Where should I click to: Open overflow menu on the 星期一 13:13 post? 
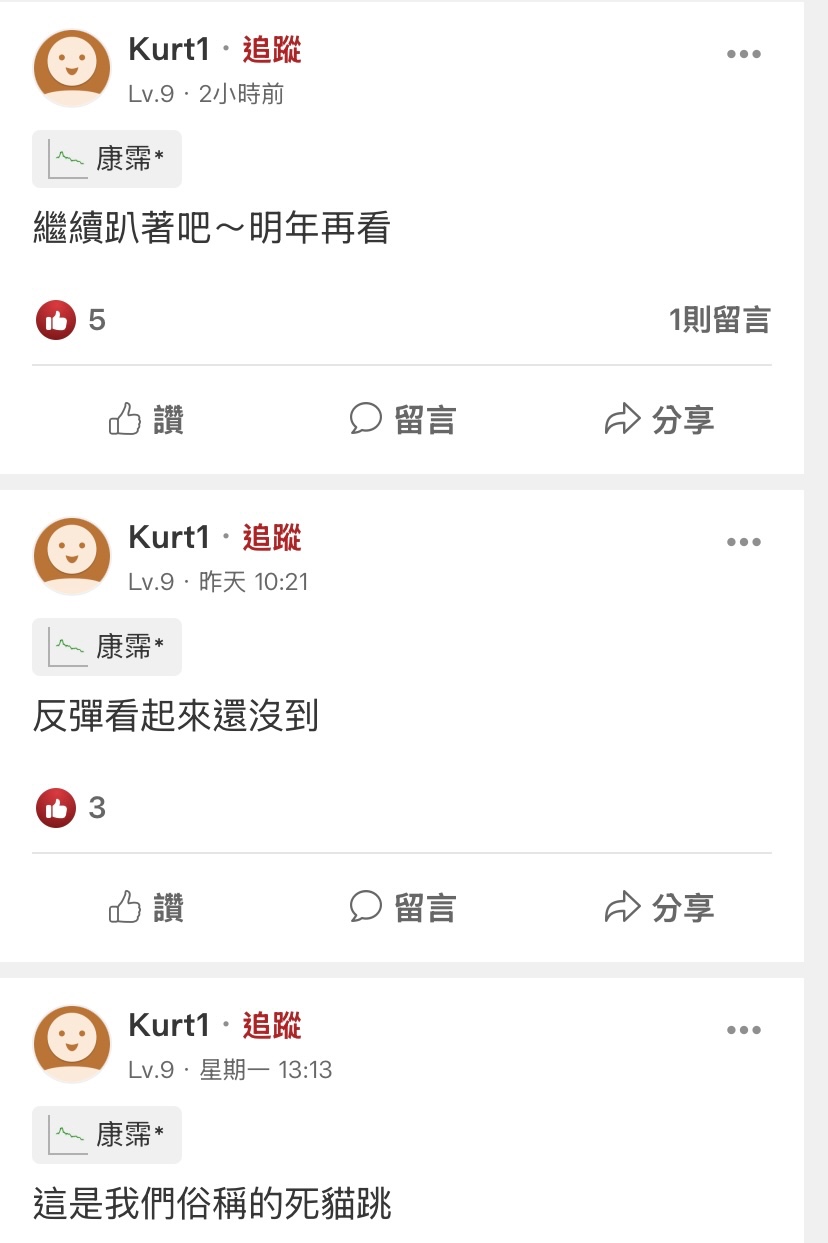[743, 1031]
